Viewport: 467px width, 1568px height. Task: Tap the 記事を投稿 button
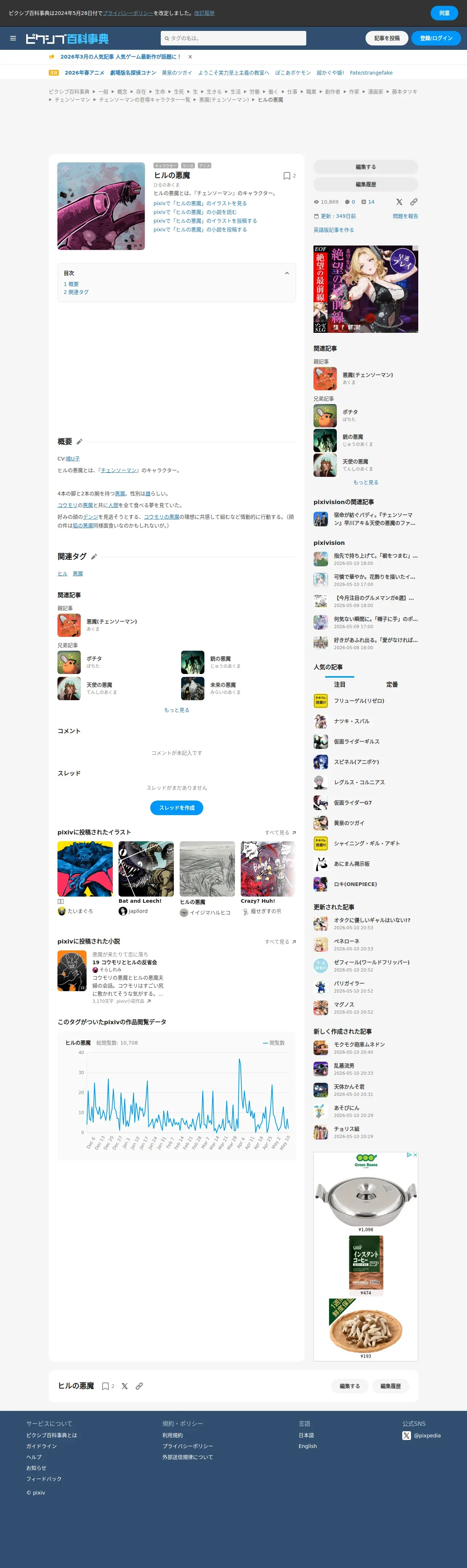click(x=387, y=38)
